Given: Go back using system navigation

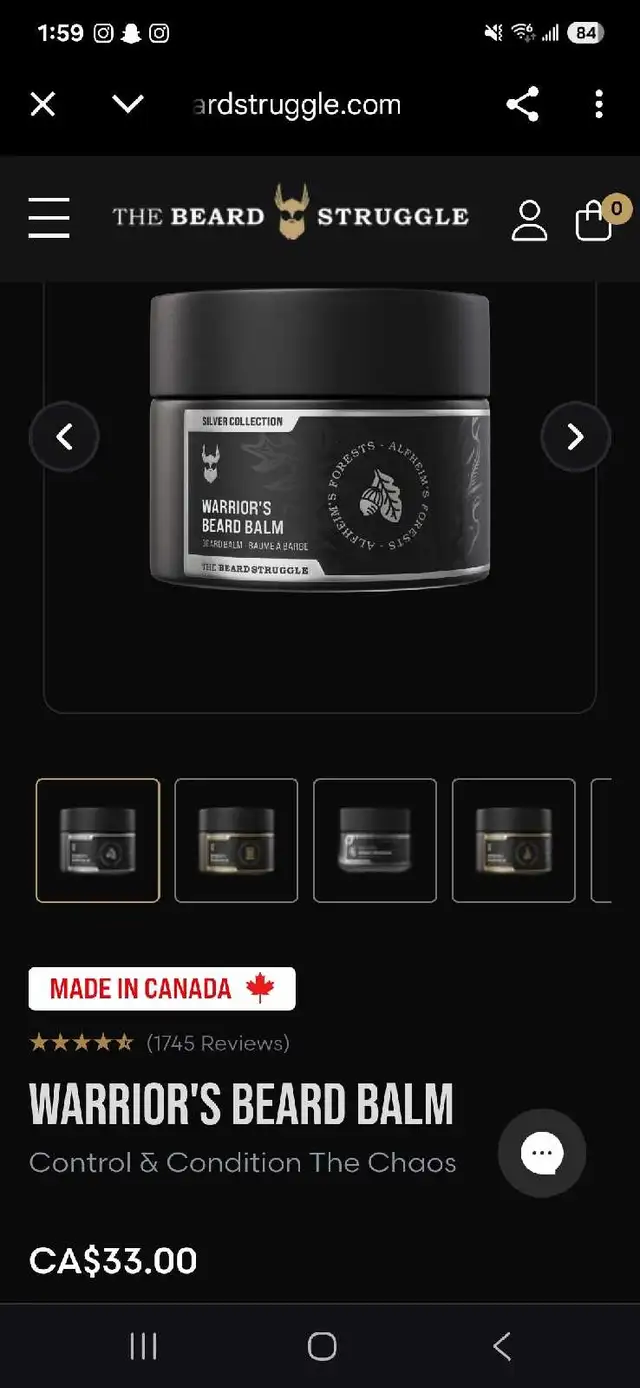Looking at the screenshot, I should [x=502, y=1346].
